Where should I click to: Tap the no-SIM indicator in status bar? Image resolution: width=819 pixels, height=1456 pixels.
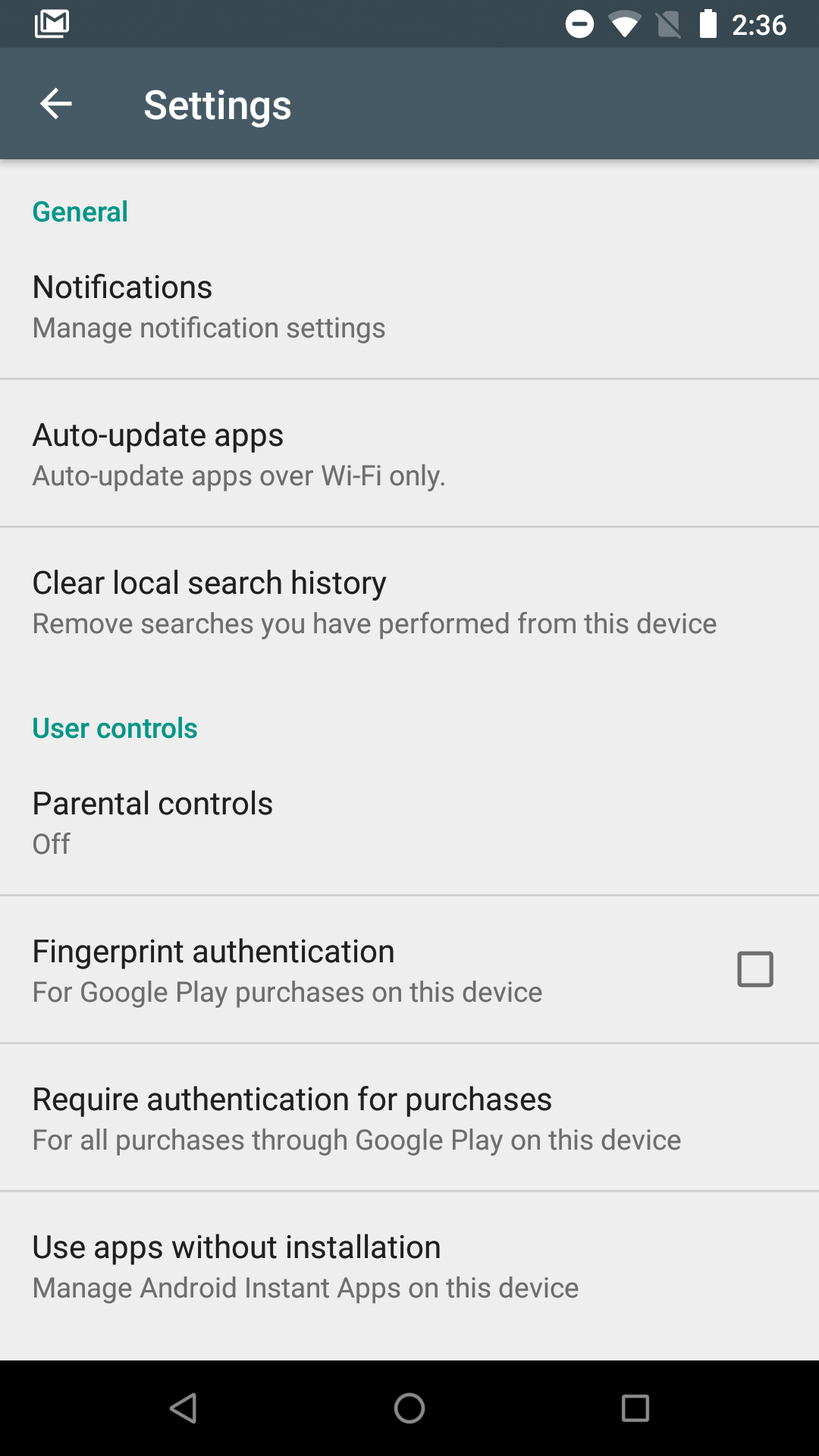(x=667, y=24)
